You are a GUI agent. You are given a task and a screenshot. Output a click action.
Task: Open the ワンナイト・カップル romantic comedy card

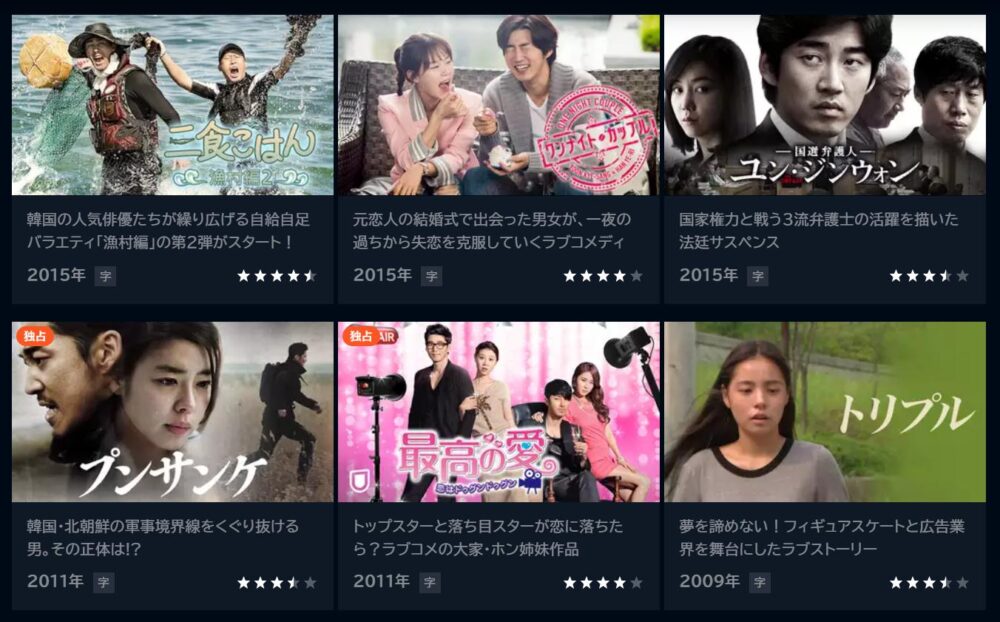(x=498, y=105)
